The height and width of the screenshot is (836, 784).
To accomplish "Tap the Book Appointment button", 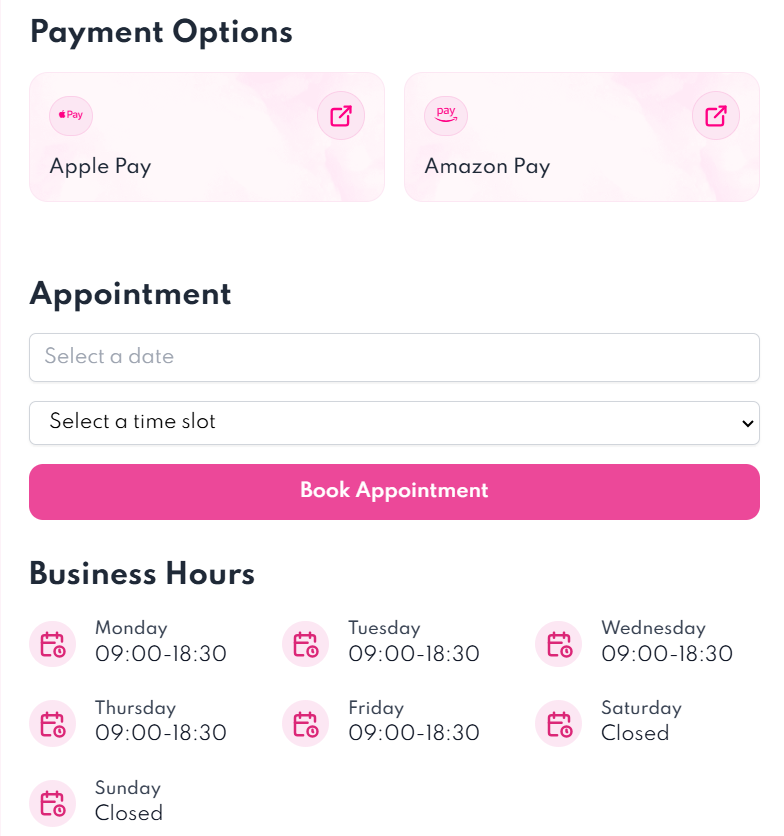I will click(x=394, y=491).
